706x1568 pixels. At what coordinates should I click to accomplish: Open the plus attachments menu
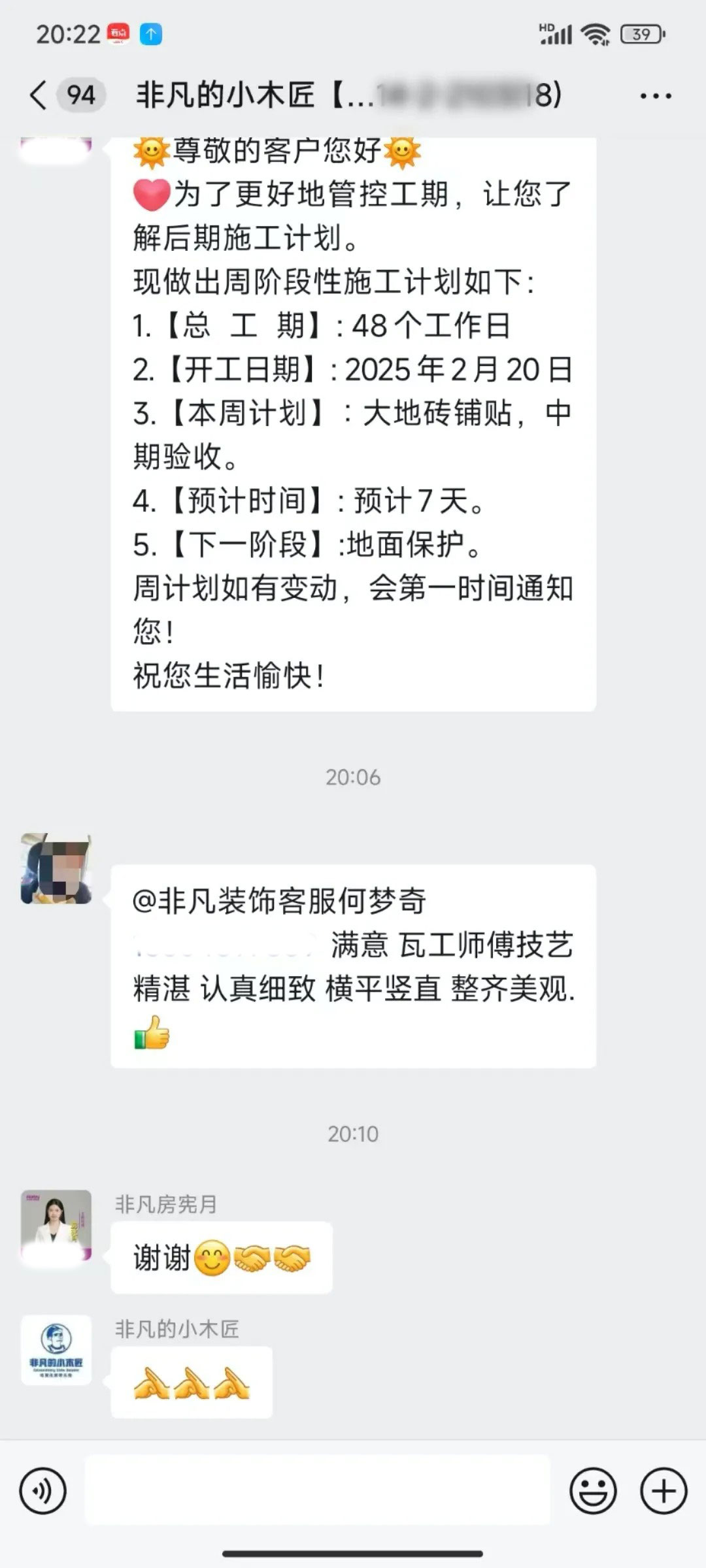pyautogui.click(x=664, y=1492)
